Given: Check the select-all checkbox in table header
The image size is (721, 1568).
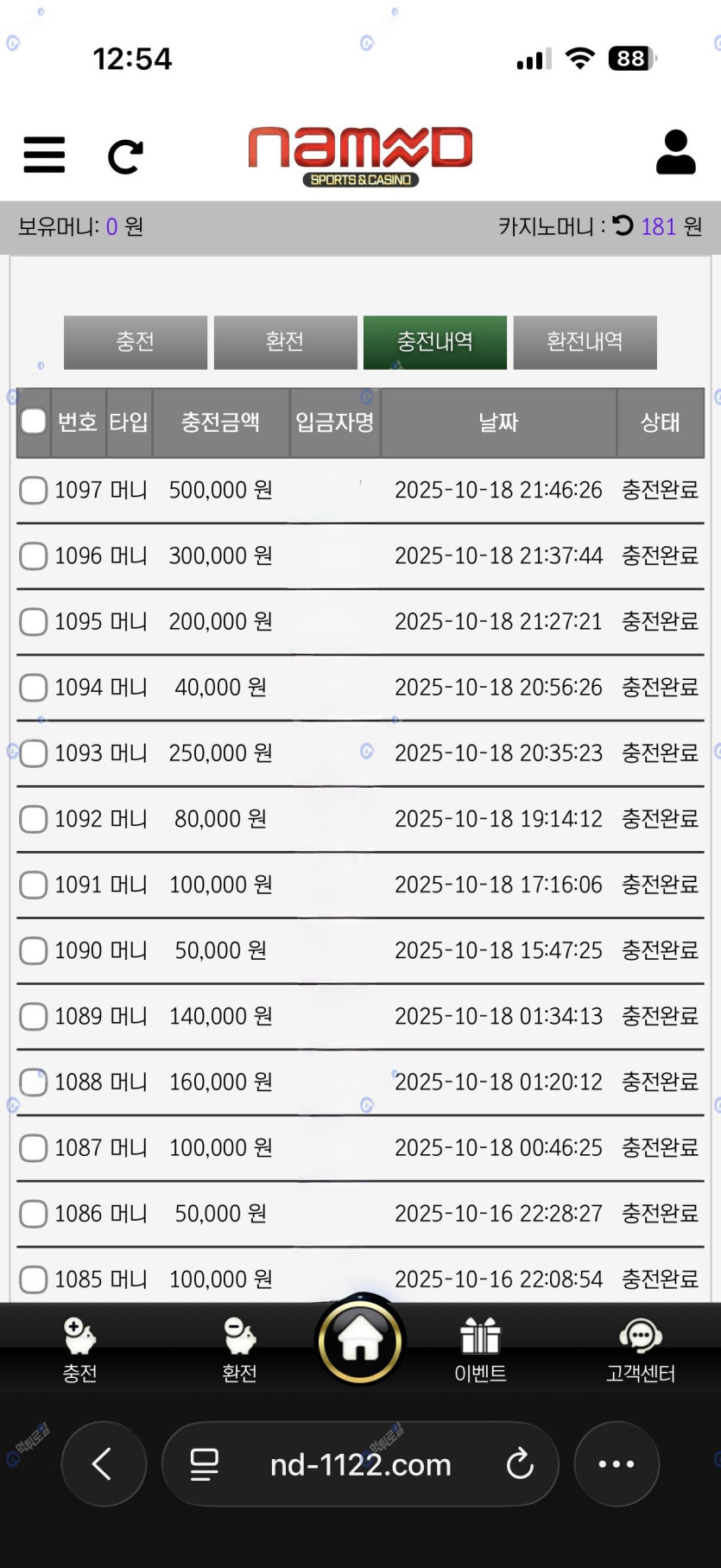Looking at the screenshot, I should [34, 422].
